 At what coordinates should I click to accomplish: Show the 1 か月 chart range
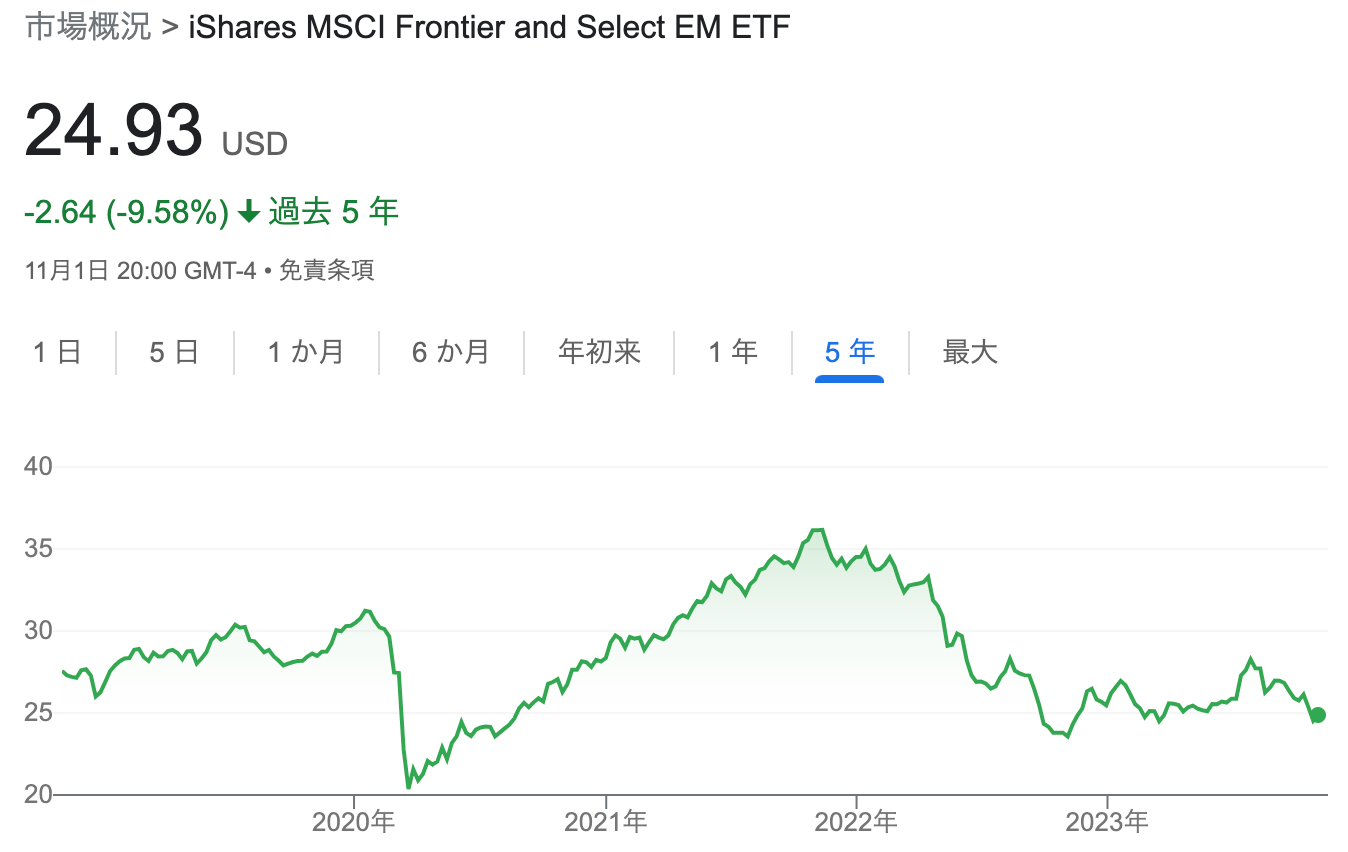(306, 352)
